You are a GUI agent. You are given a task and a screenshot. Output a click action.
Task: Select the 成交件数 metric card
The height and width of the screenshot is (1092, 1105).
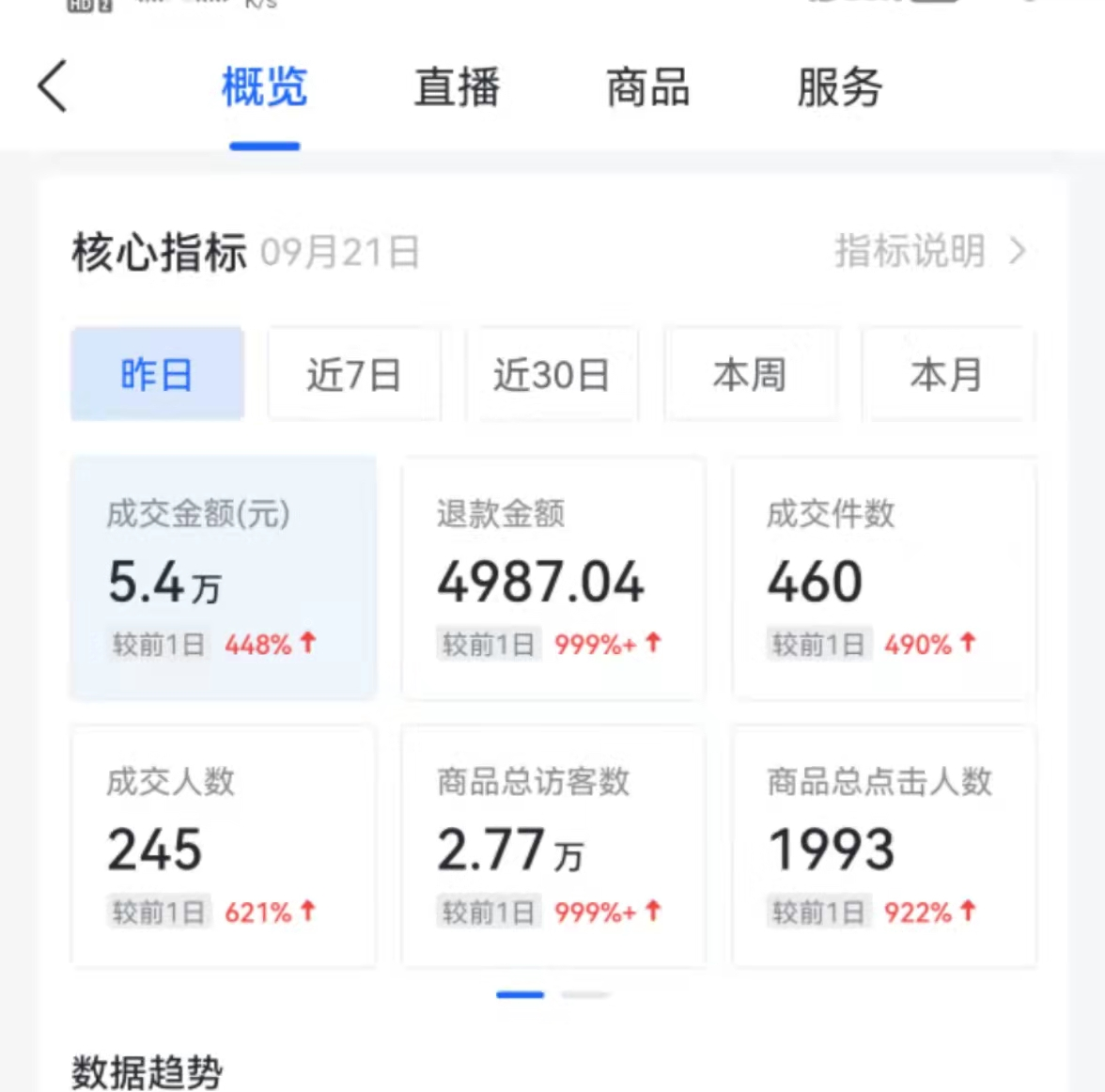coord(883,578)
